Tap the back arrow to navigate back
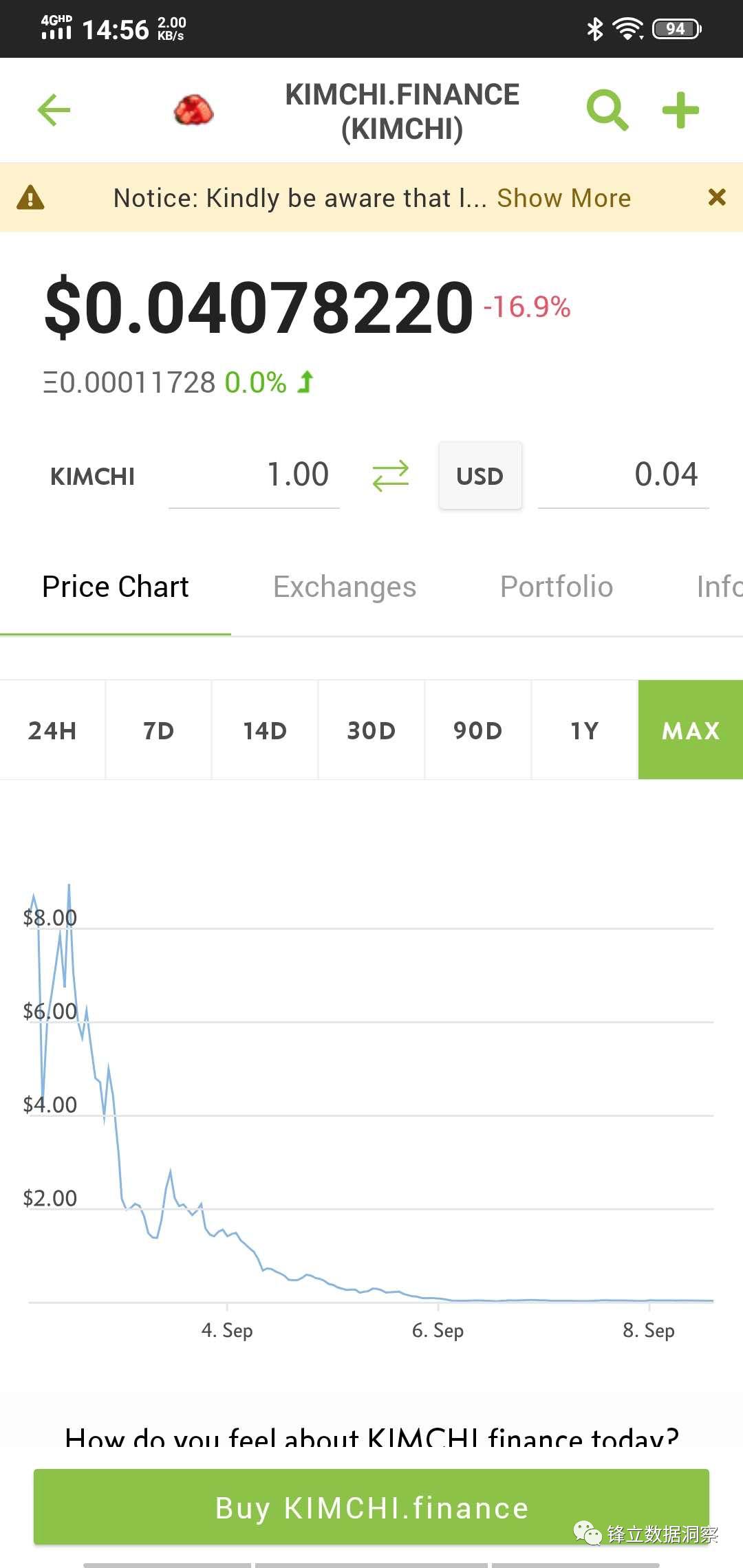The image size is (743, 1568). click(52, 110)
